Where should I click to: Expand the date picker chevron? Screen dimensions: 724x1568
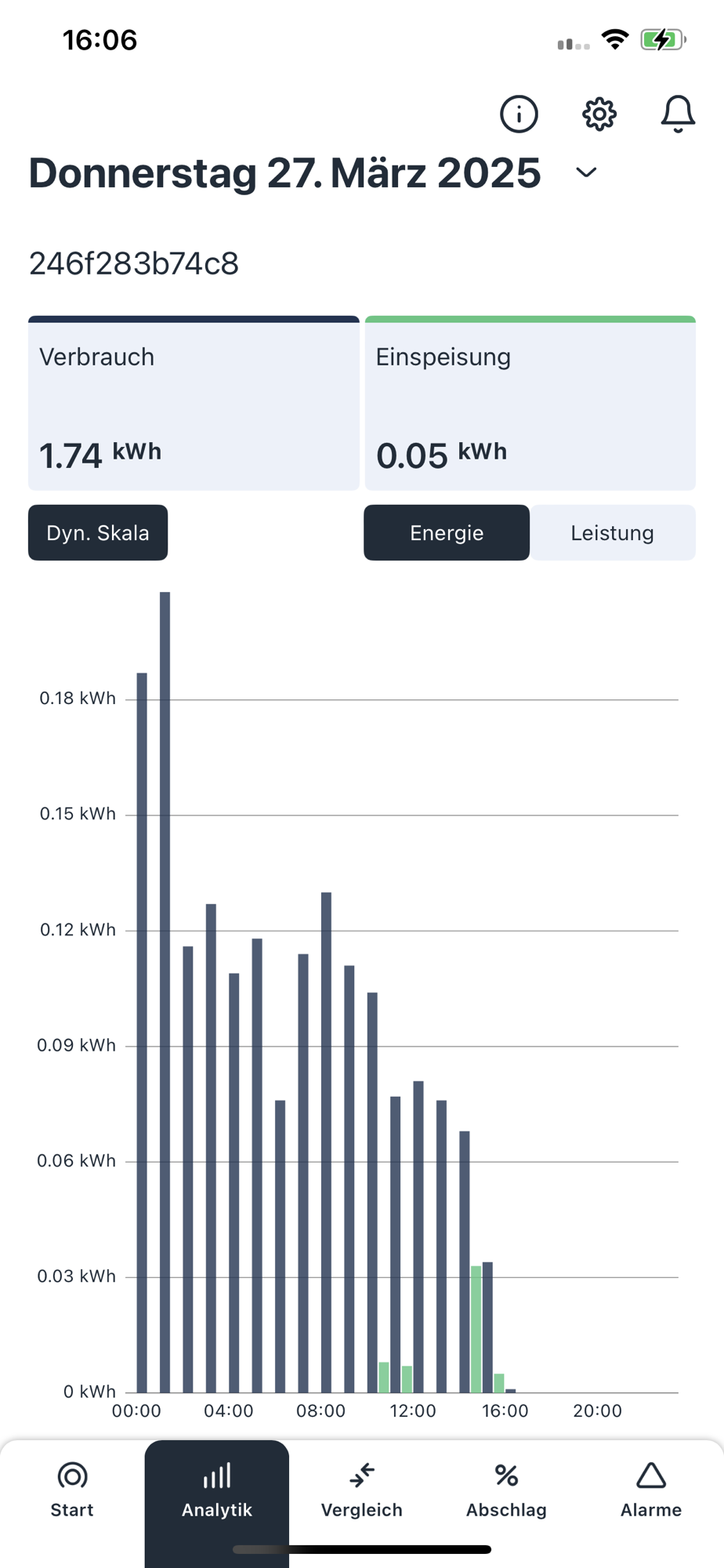[x=586, y=172]
